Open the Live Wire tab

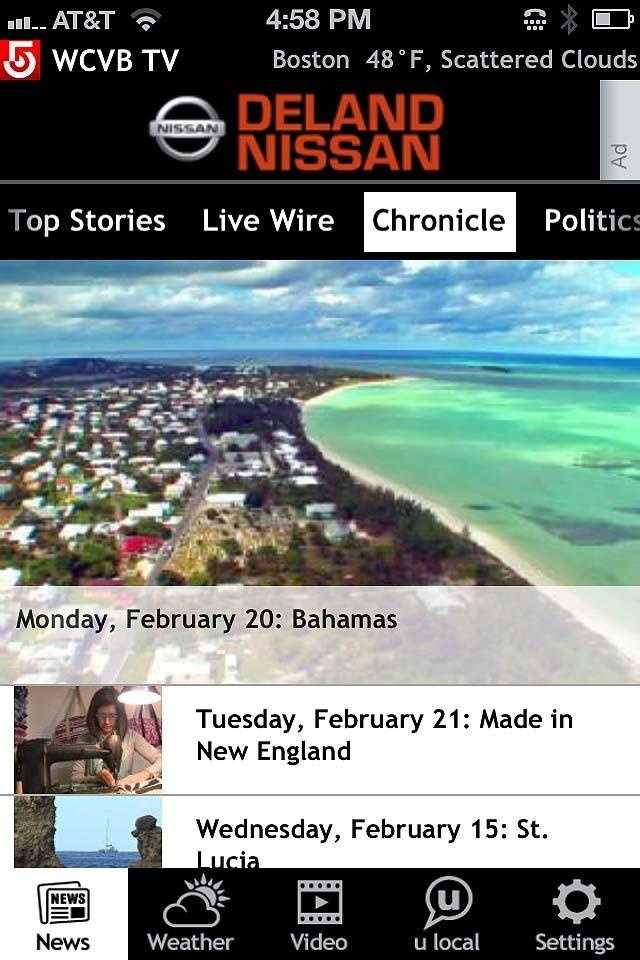coord(268,221)
